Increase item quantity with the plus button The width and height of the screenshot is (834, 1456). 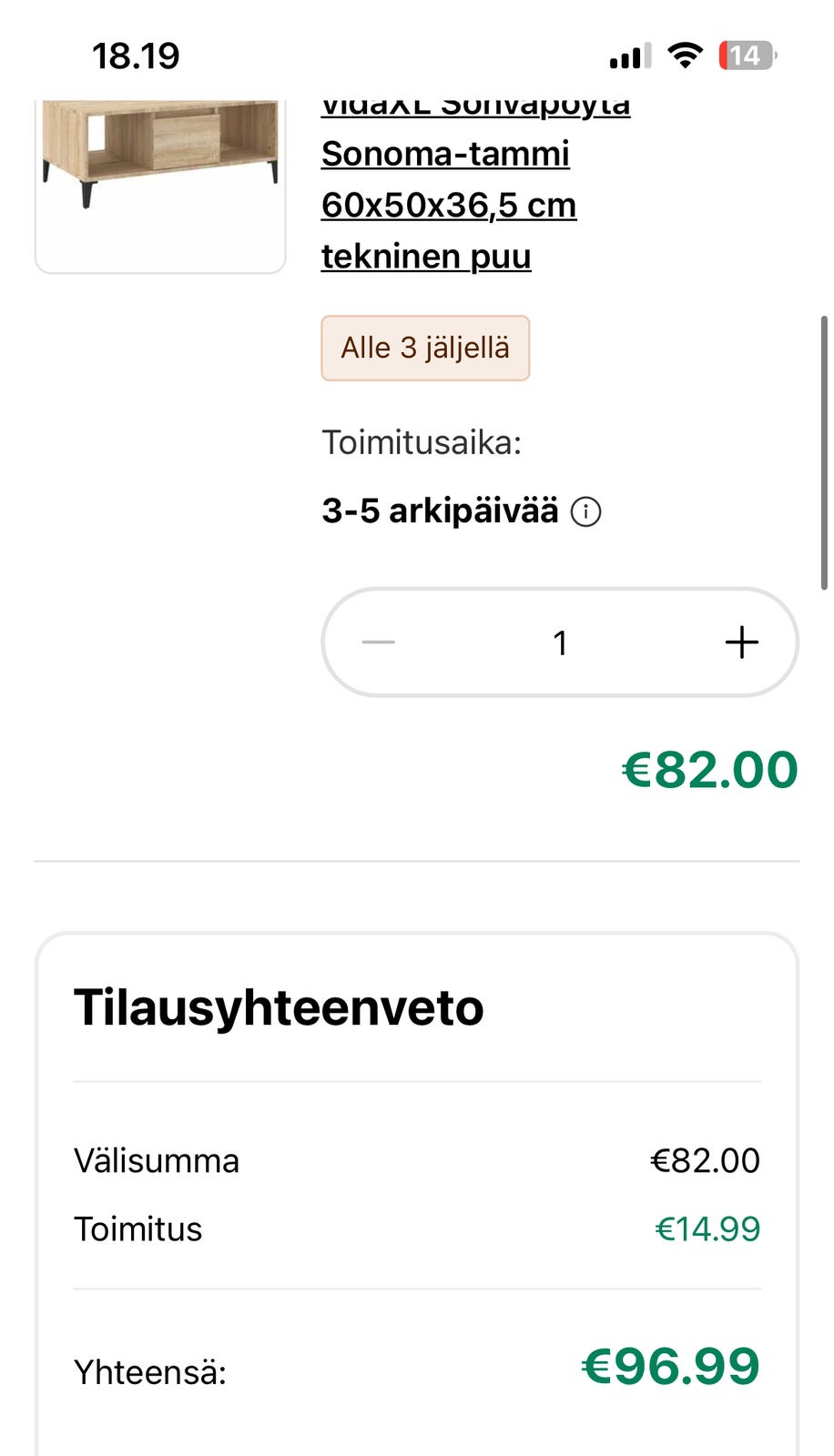[741, 642]
